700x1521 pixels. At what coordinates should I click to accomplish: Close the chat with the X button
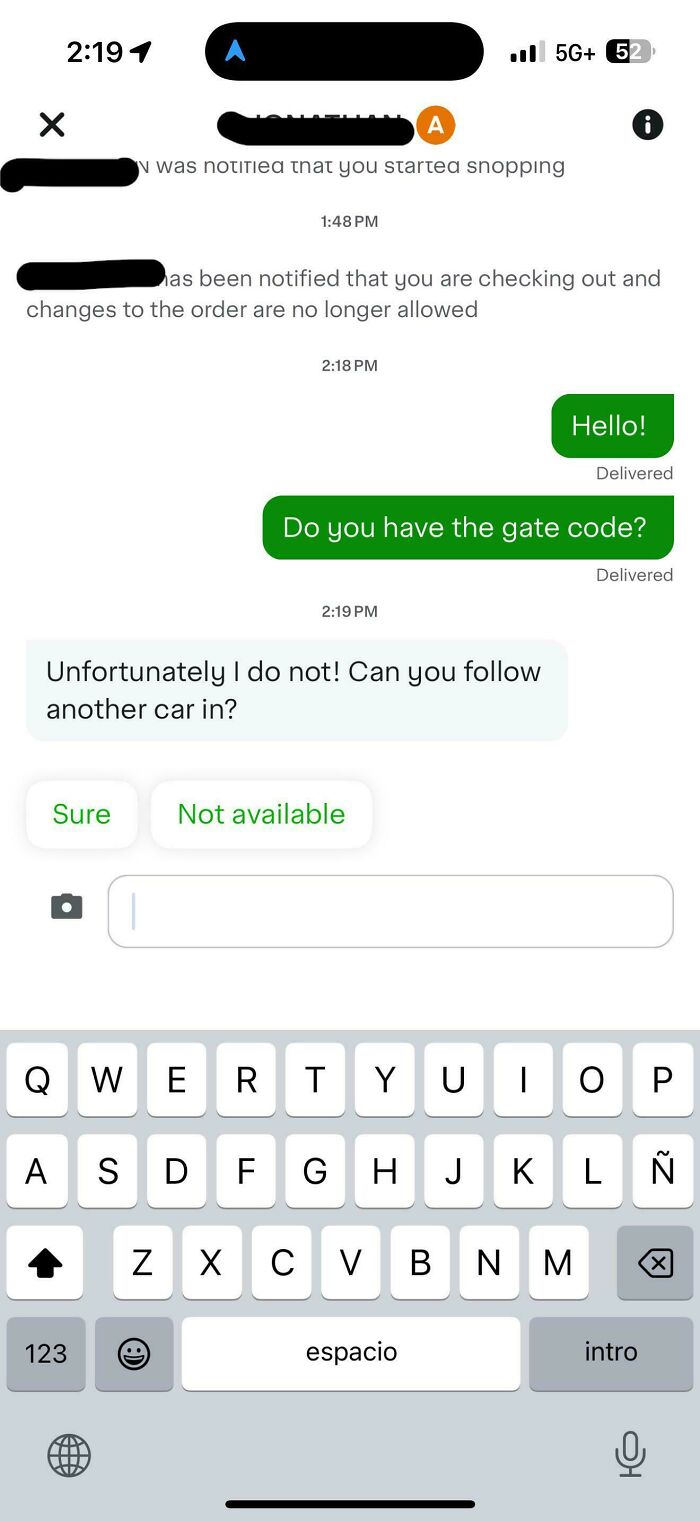point(52,125)
